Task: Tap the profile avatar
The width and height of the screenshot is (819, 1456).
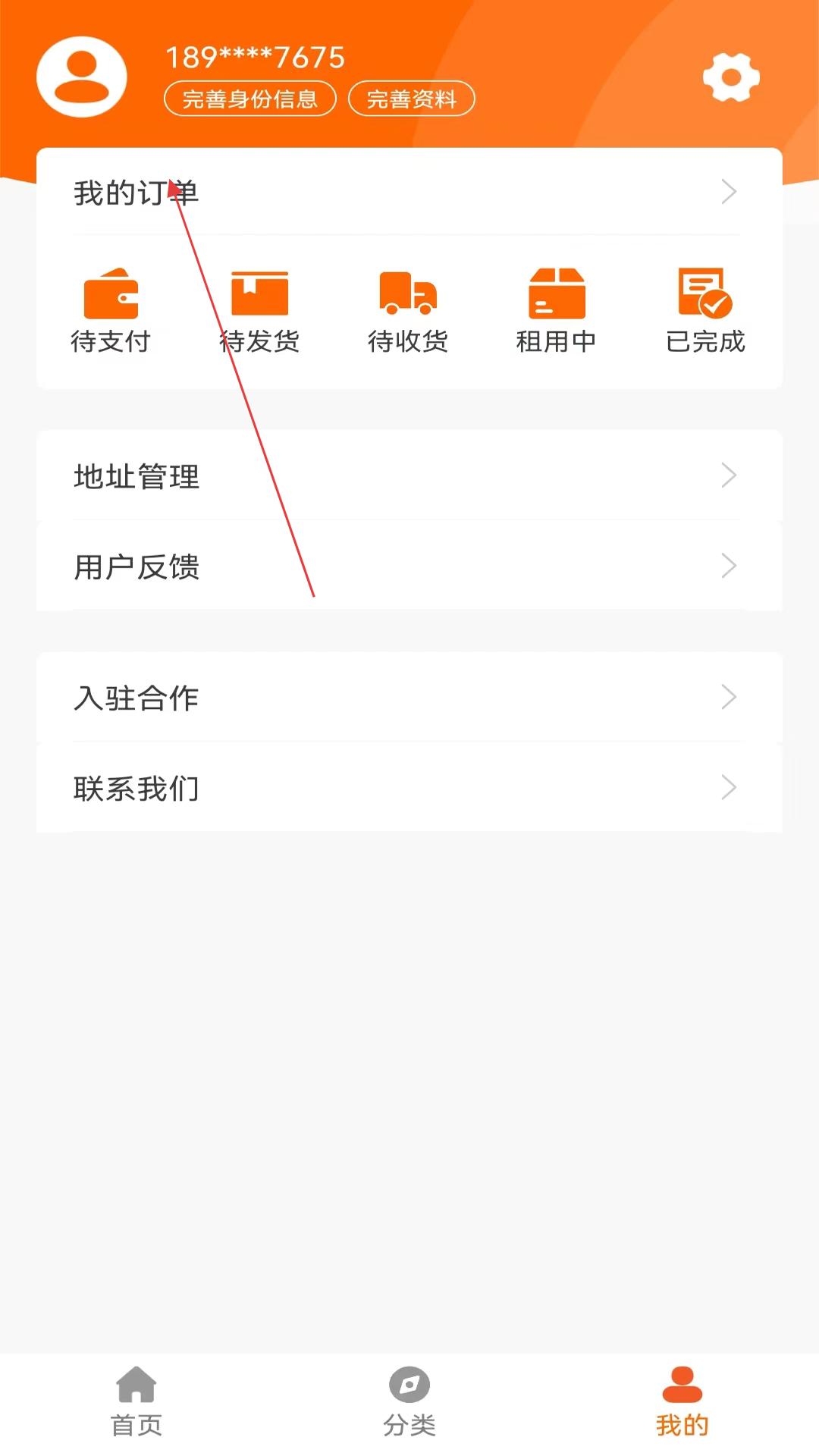Action: pos(82,77)
